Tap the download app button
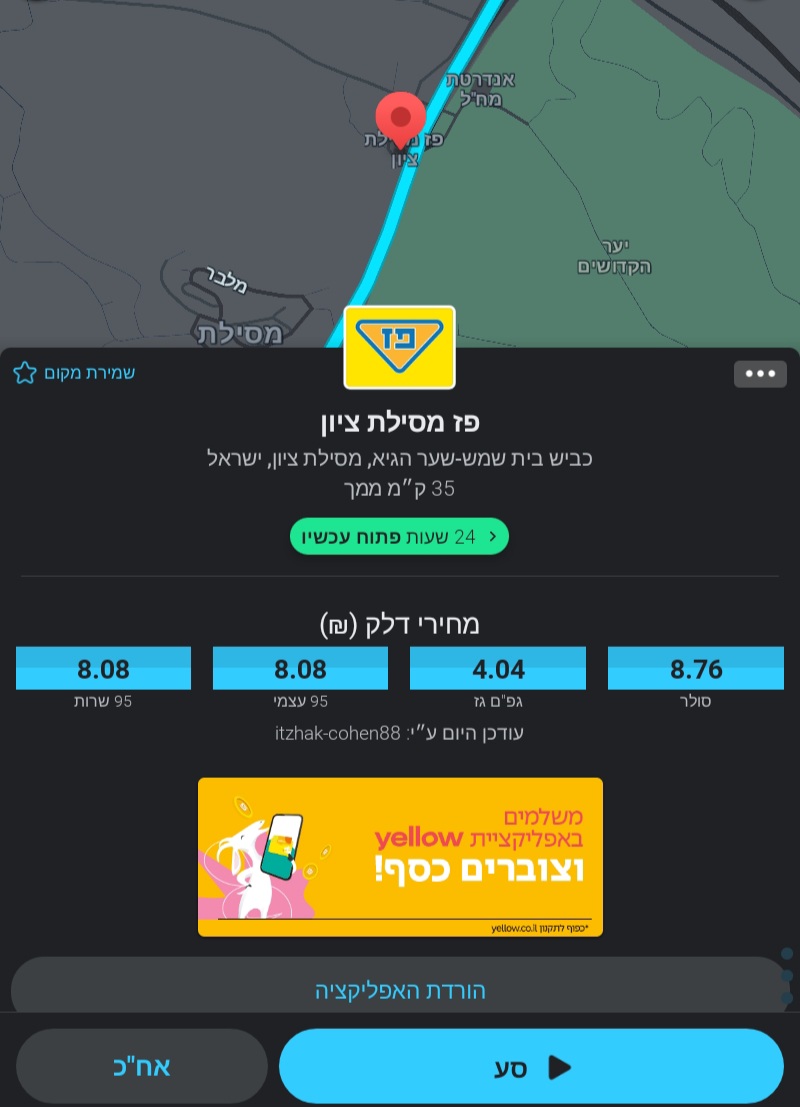Image resolution: width=800 pixels, height=1107 pixels. tap(400, 990)
